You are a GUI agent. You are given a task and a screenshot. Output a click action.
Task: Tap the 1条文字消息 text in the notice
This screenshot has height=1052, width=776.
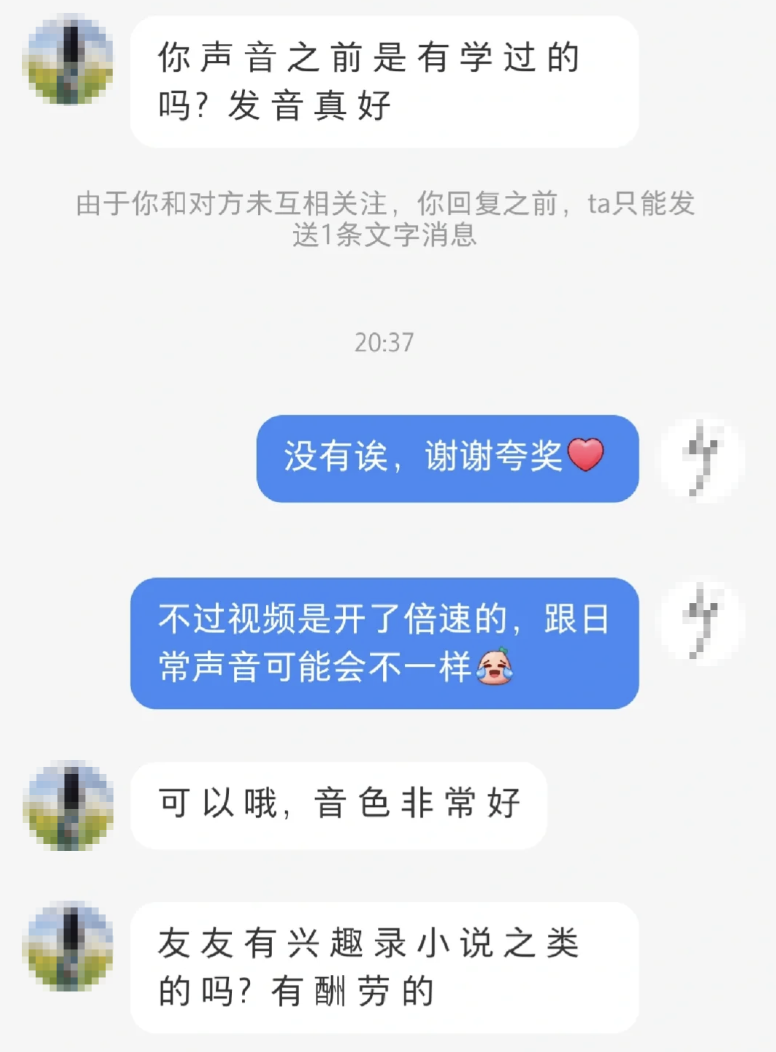click(x=404, y=237)
